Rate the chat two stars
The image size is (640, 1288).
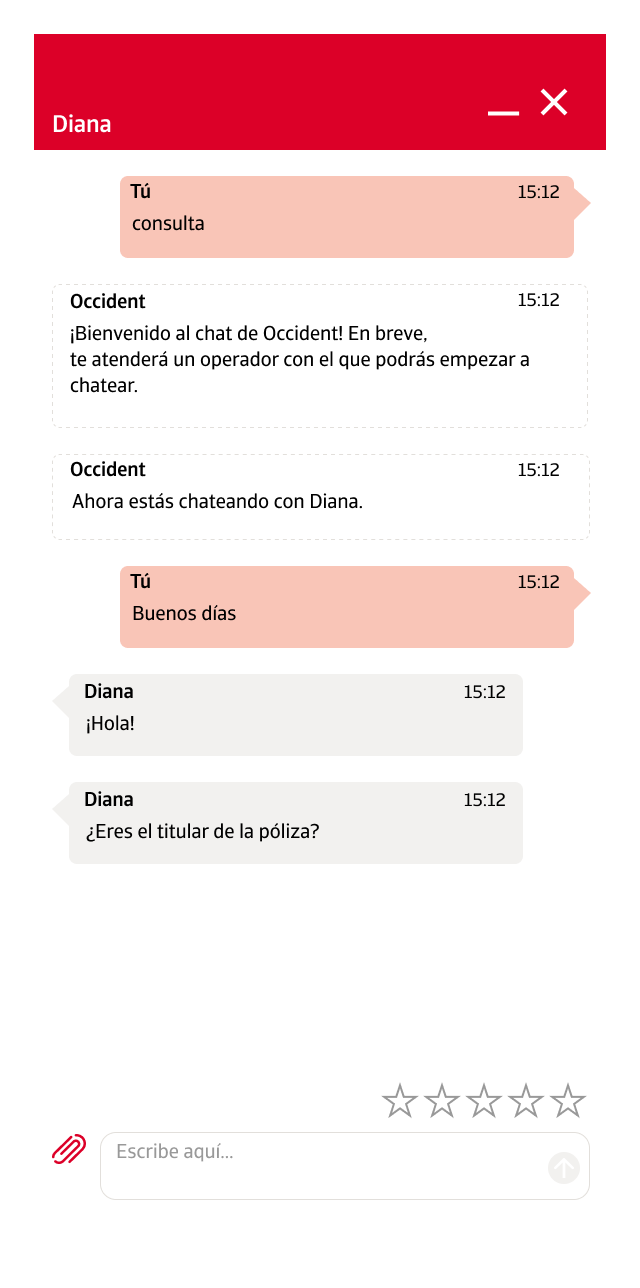click(x=442, y=1101)
